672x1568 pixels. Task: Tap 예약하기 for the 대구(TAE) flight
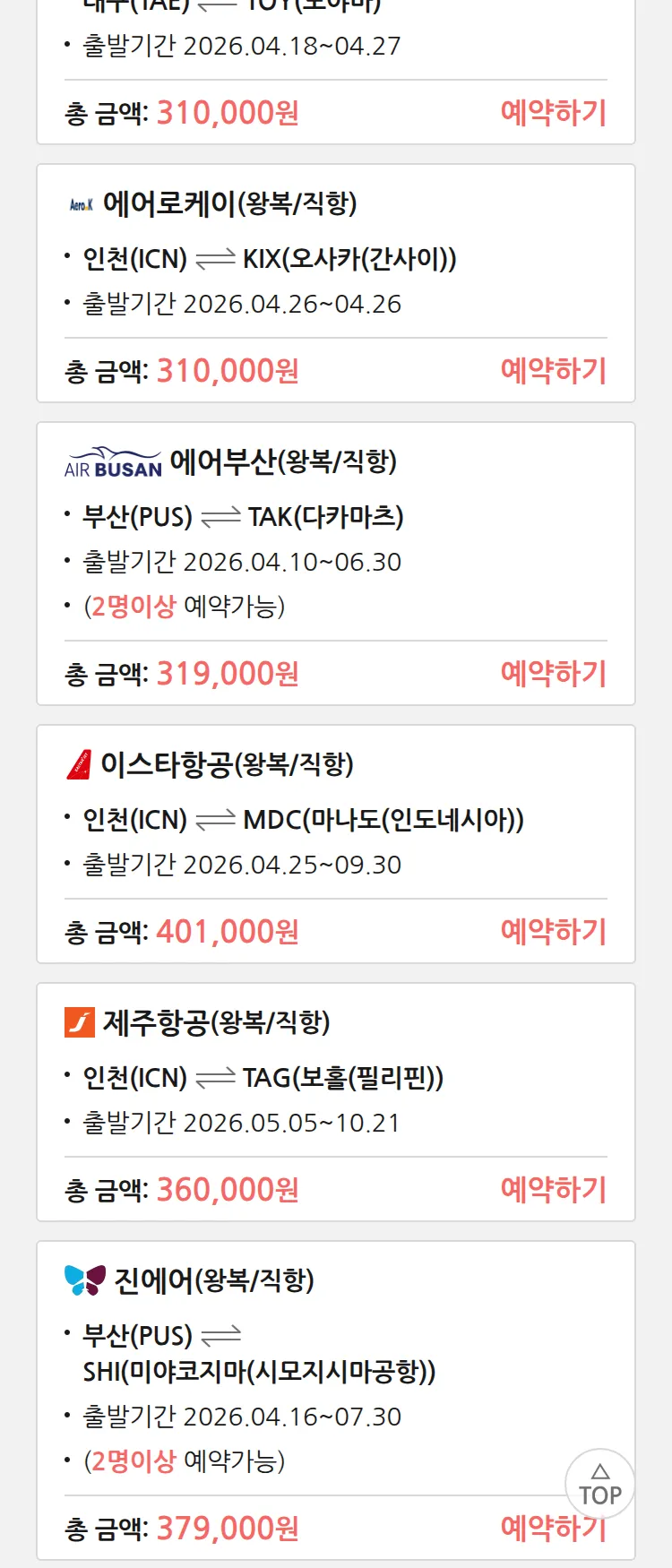click(x=553, y=113)
